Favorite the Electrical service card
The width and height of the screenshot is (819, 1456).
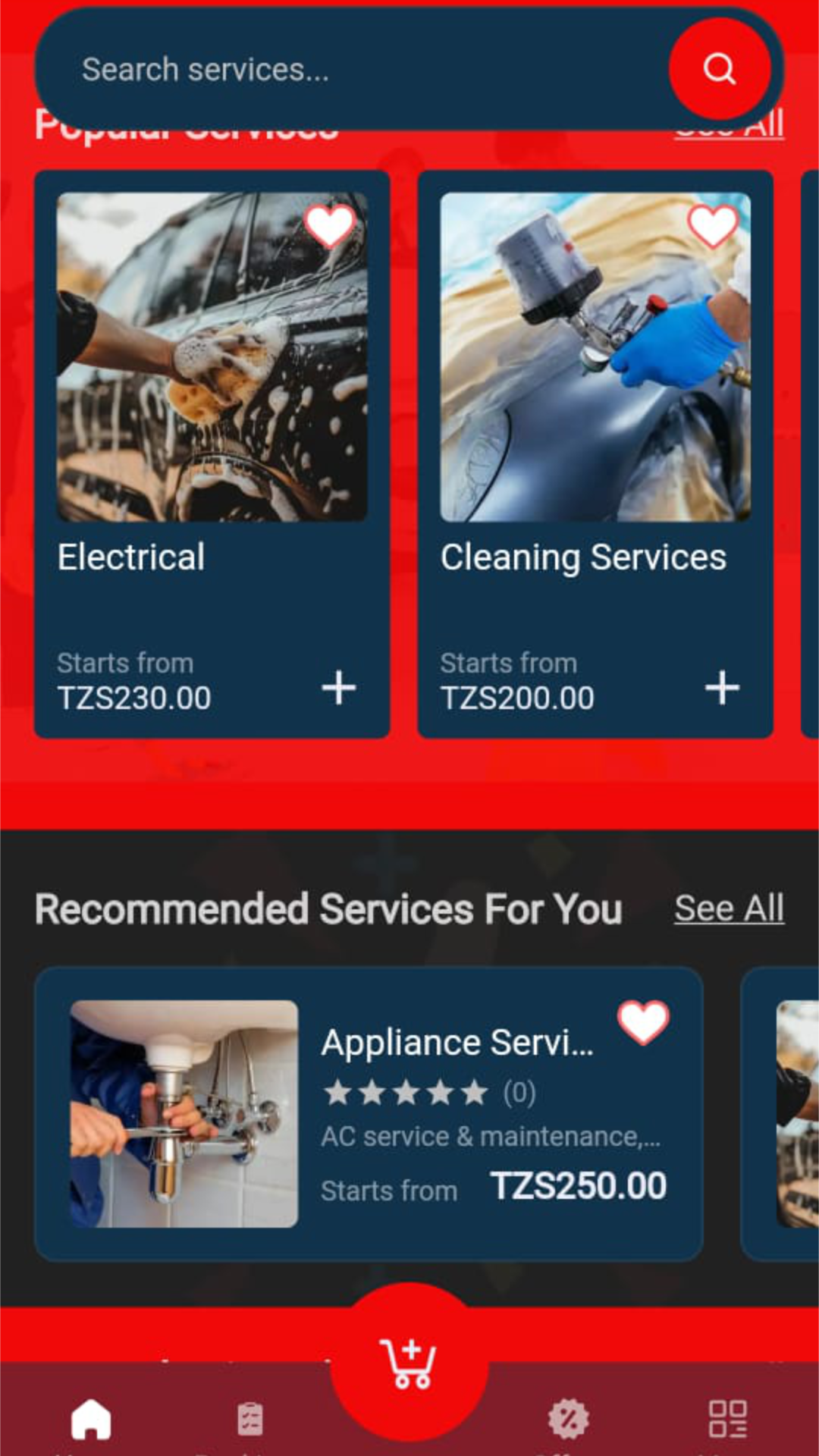(x=330, y=226)
